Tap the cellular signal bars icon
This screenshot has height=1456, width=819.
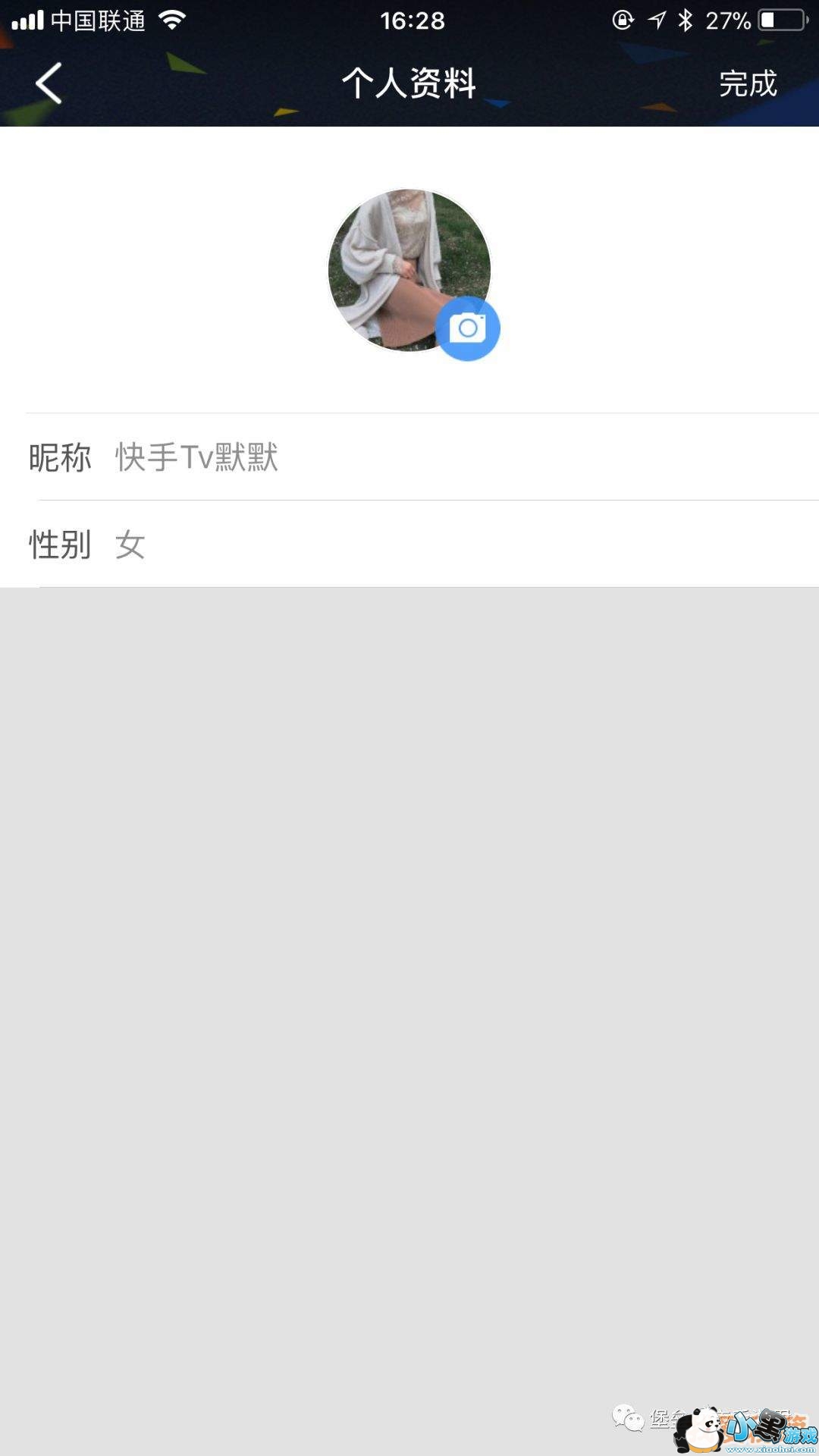[26, 21]
